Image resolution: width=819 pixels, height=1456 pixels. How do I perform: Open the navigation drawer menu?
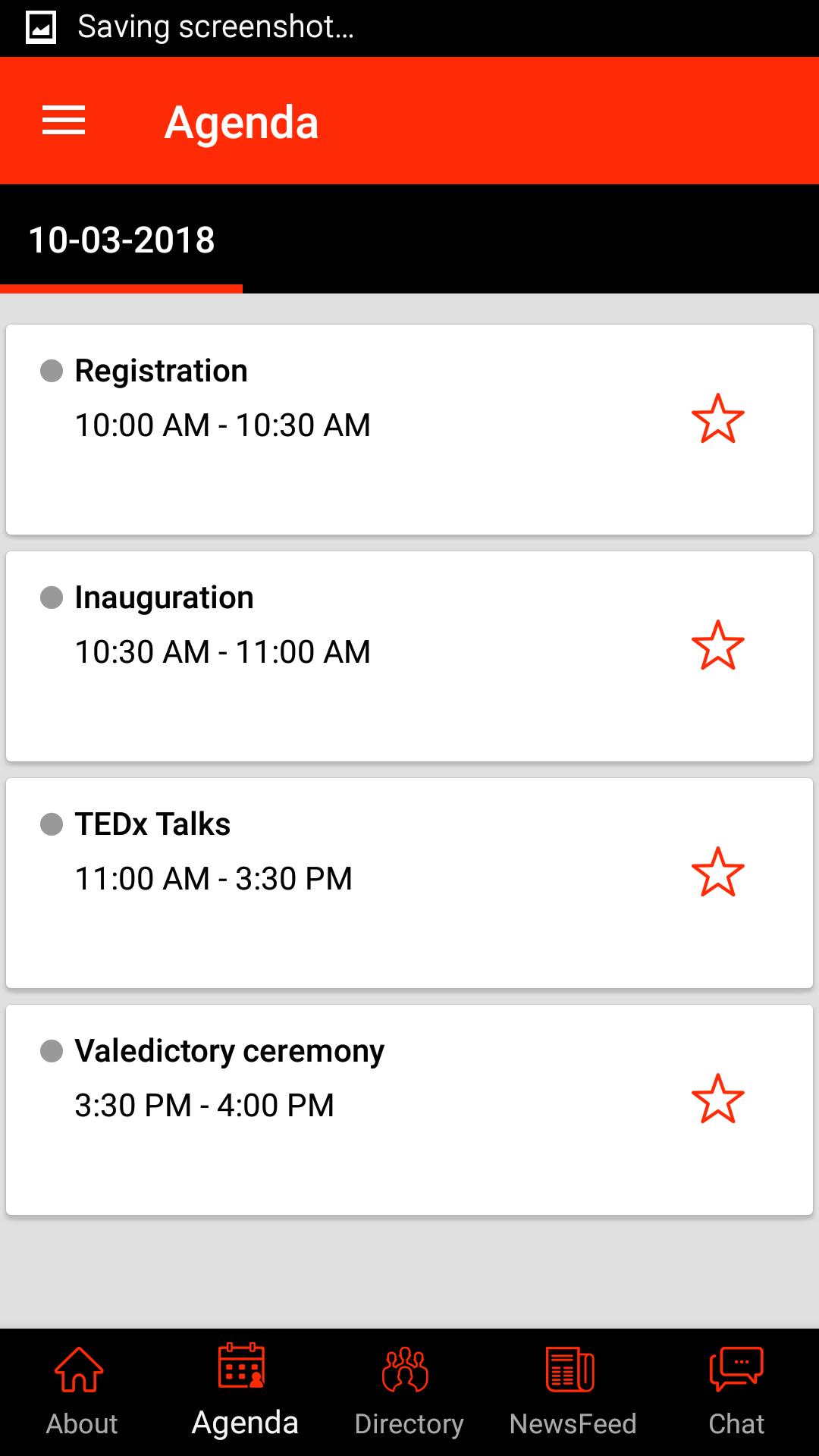63,120
